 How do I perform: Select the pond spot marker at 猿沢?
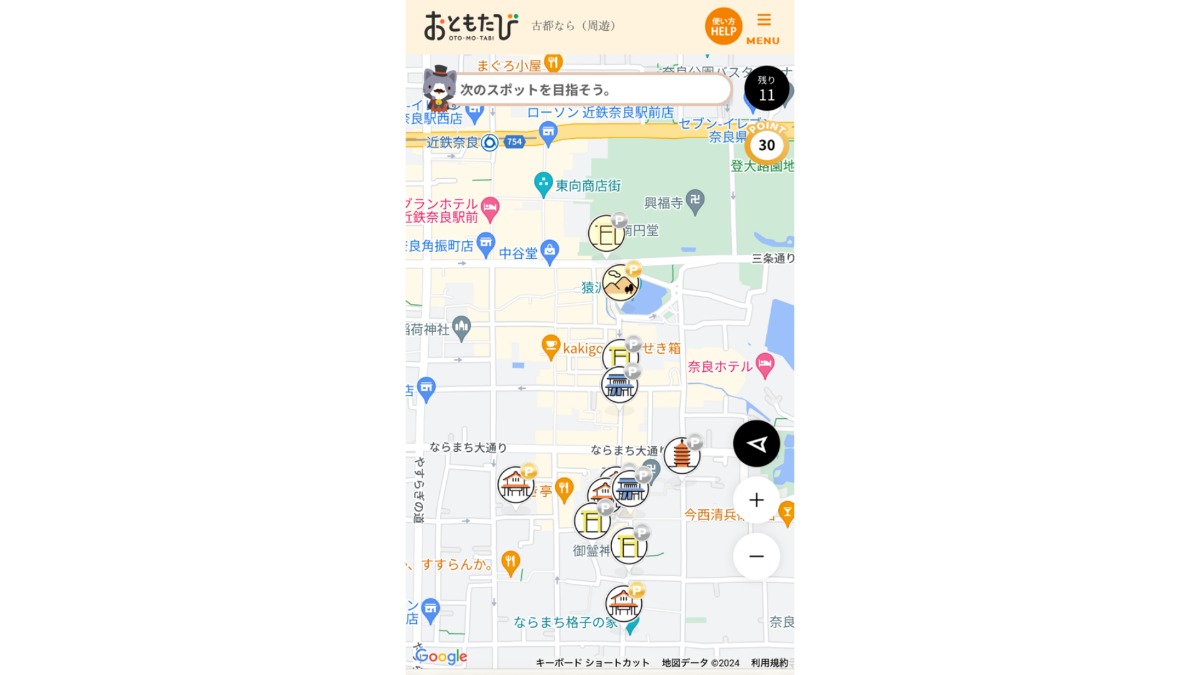(x=621, y=283)
